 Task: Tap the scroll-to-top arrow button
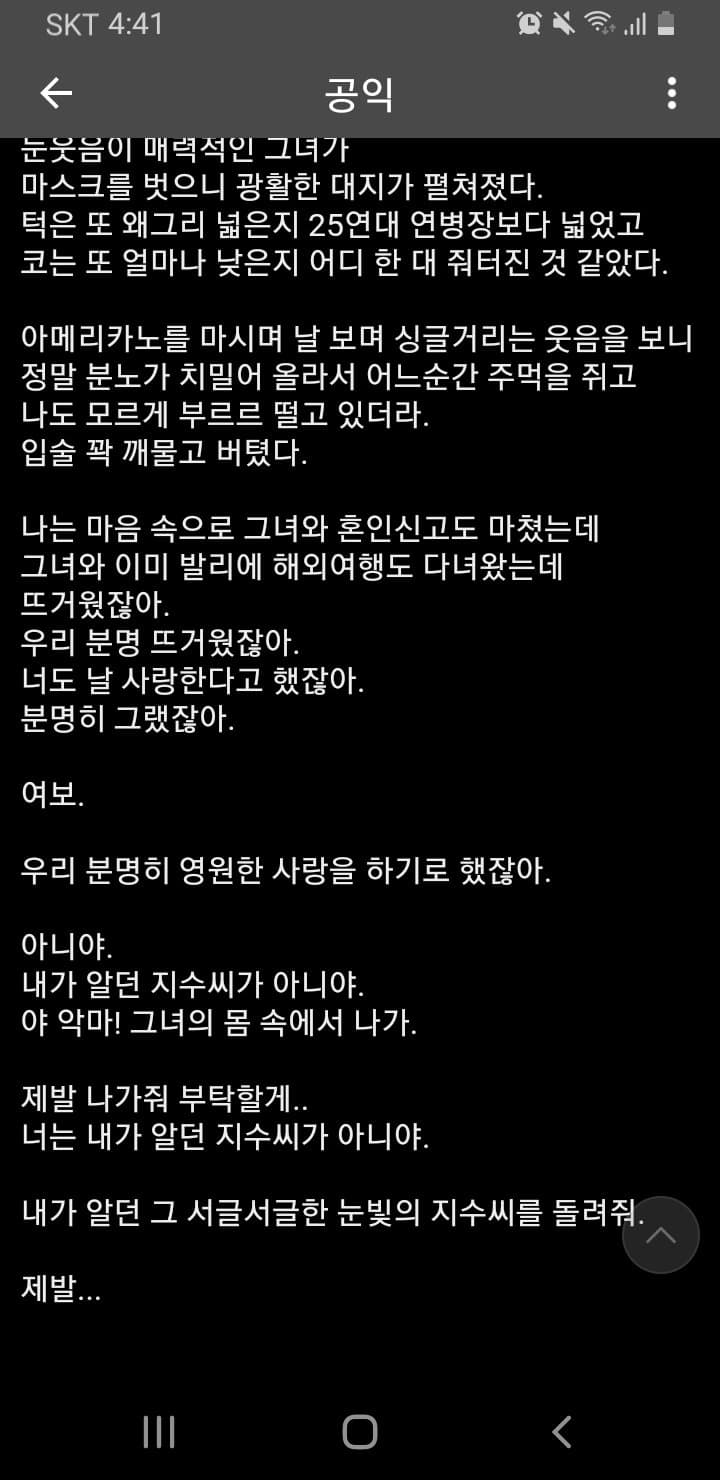(x=660, y=1234)
